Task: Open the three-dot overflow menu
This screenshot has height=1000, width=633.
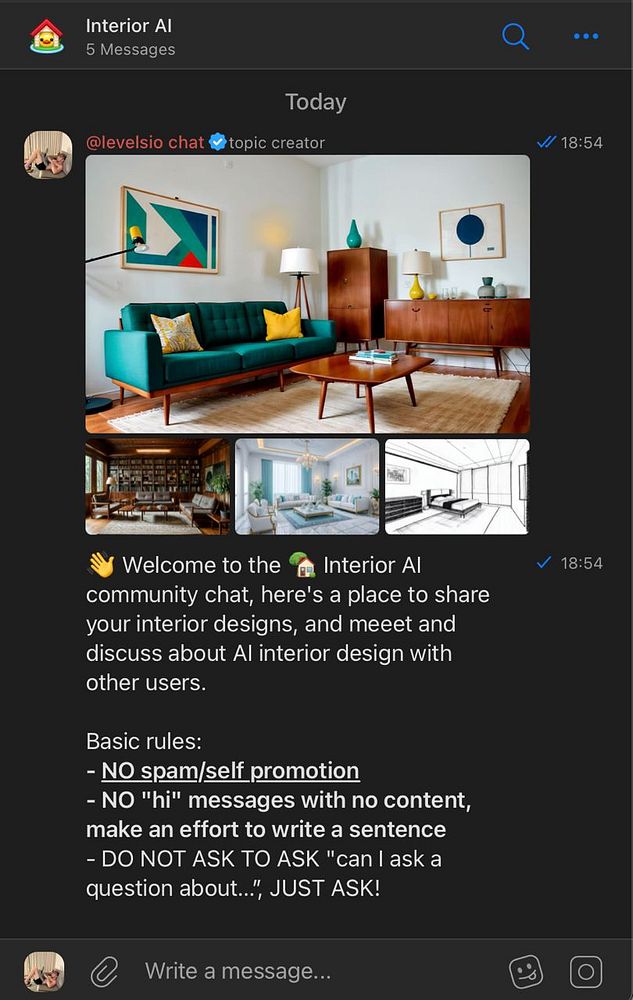Action: coord(586,37)
